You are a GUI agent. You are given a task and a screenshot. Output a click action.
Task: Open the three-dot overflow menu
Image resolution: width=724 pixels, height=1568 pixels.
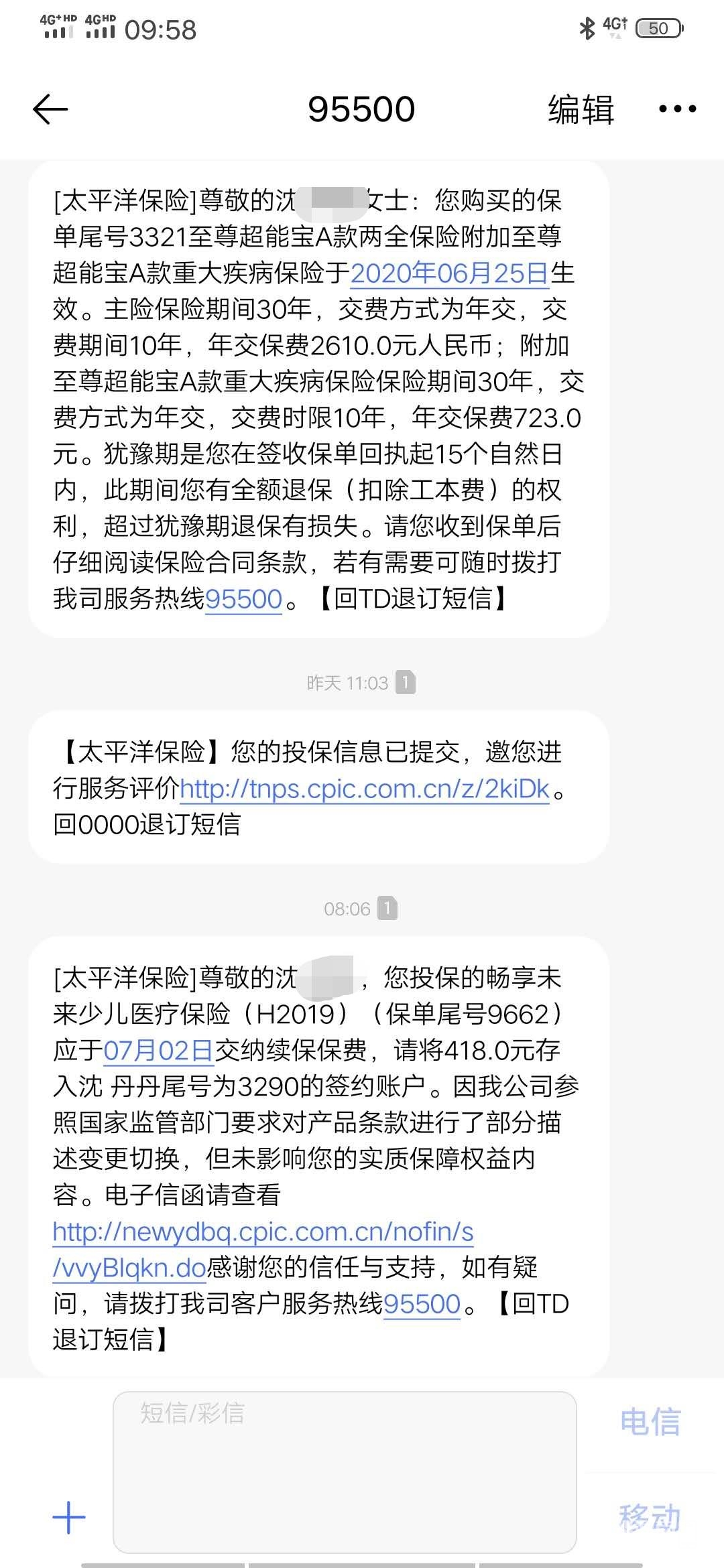[677, 109]
